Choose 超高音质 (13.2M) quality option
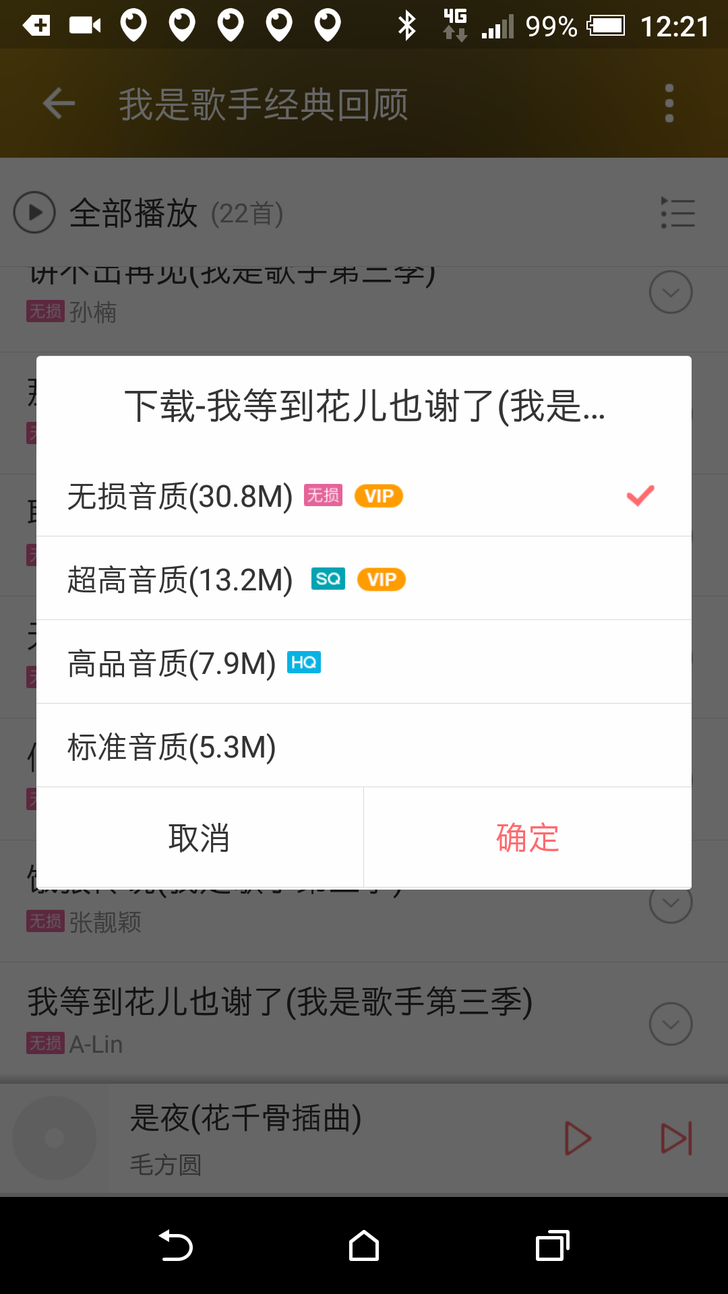Viewport: 728px width, 1294px height. pyautogui.click(x=363, y=579)
